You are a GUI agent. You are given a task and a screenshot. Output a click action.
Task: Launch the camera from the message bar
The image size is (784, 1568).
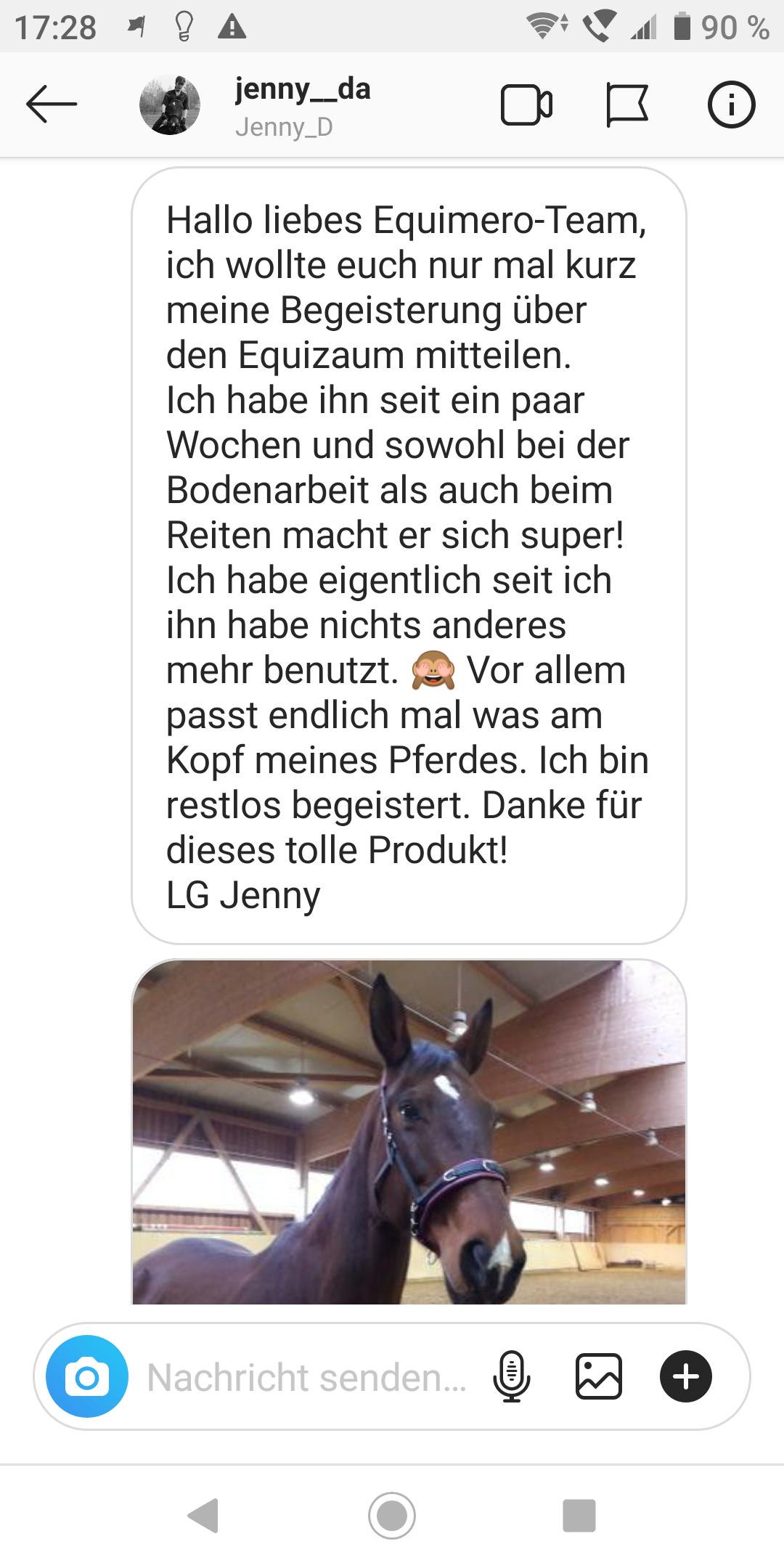click(87, 1376)
